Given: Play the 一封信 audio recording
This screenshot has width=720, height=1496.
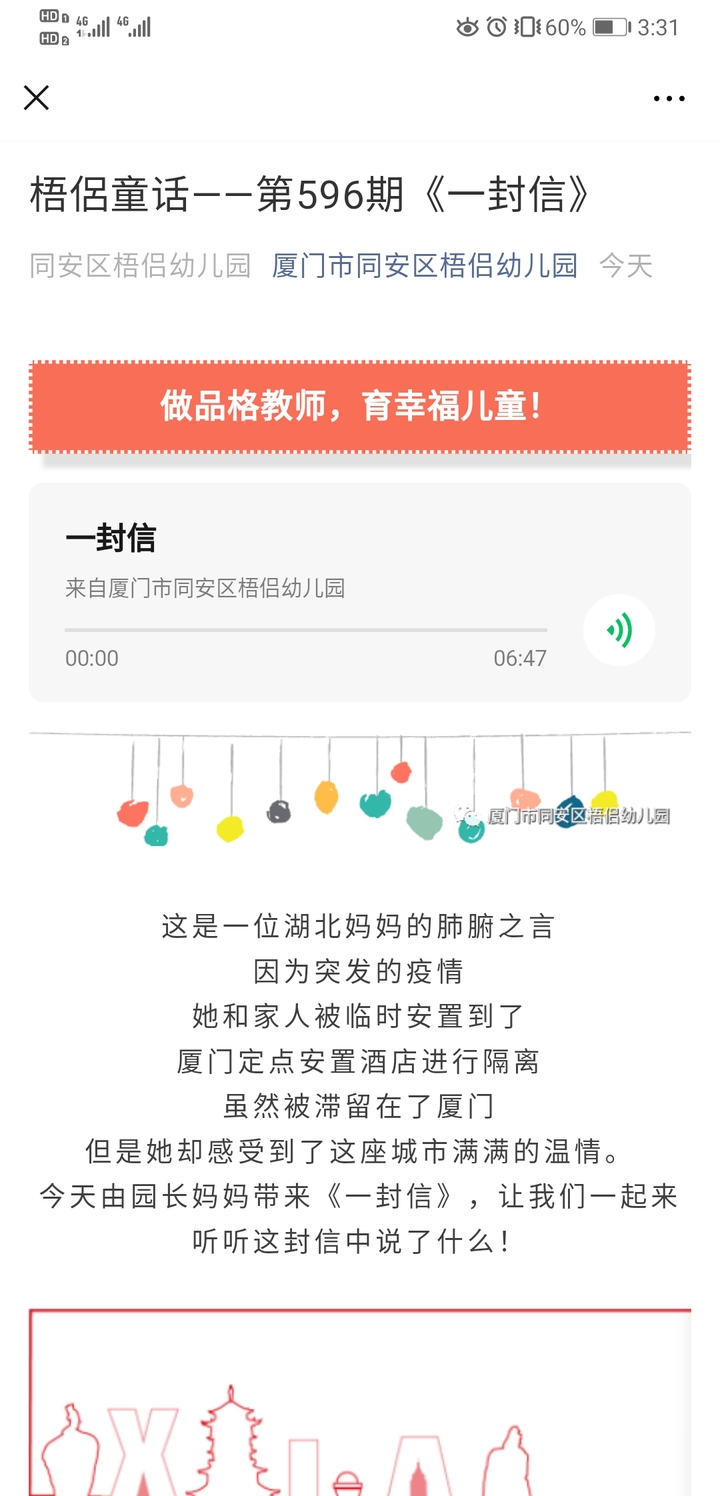Looking at the screenshot, I should (x=619, y=630).
